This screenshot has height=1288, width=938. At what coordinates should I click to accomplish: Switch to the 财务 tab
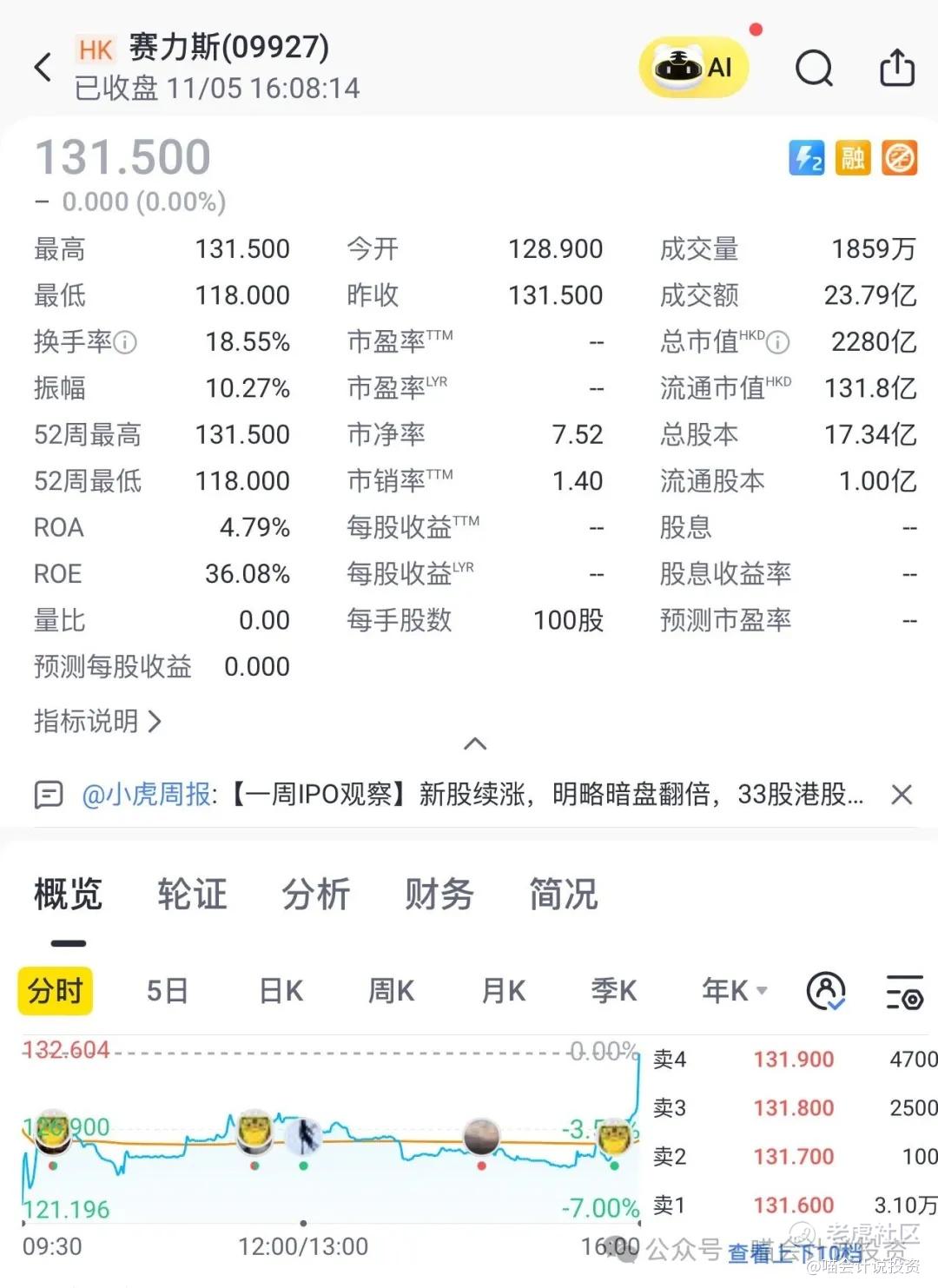click(x=439, y=894)
